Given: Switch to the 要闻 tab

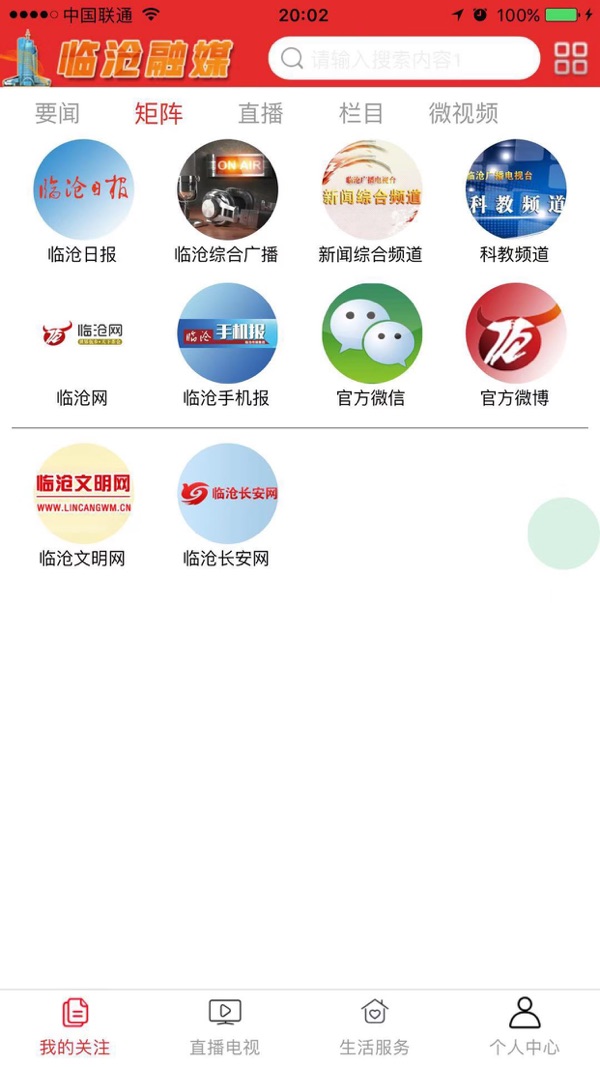Looking at the screenshot, I should (x=57, y=113).
